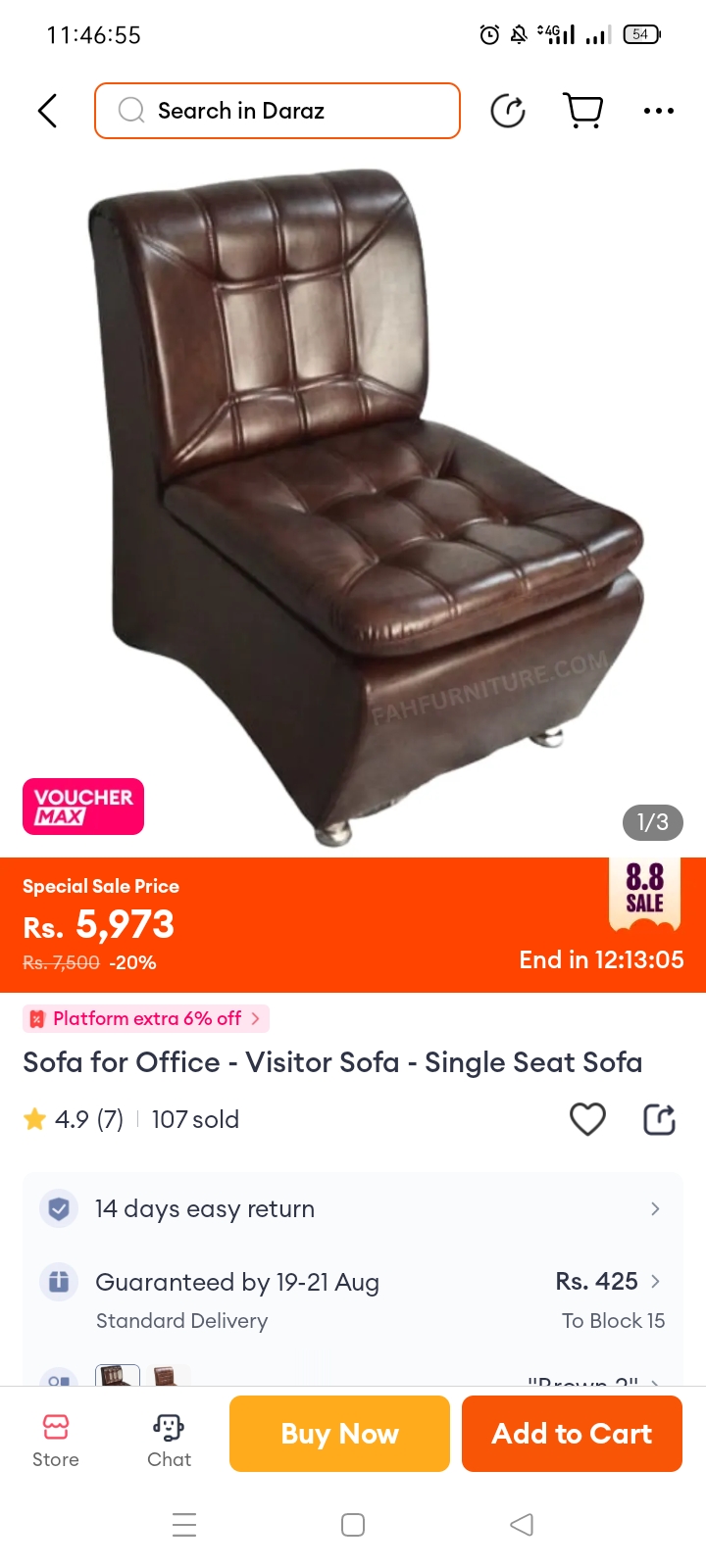Chat with the seller
This screenshot has width=706, height=1568.
(x=169, y=1440)
